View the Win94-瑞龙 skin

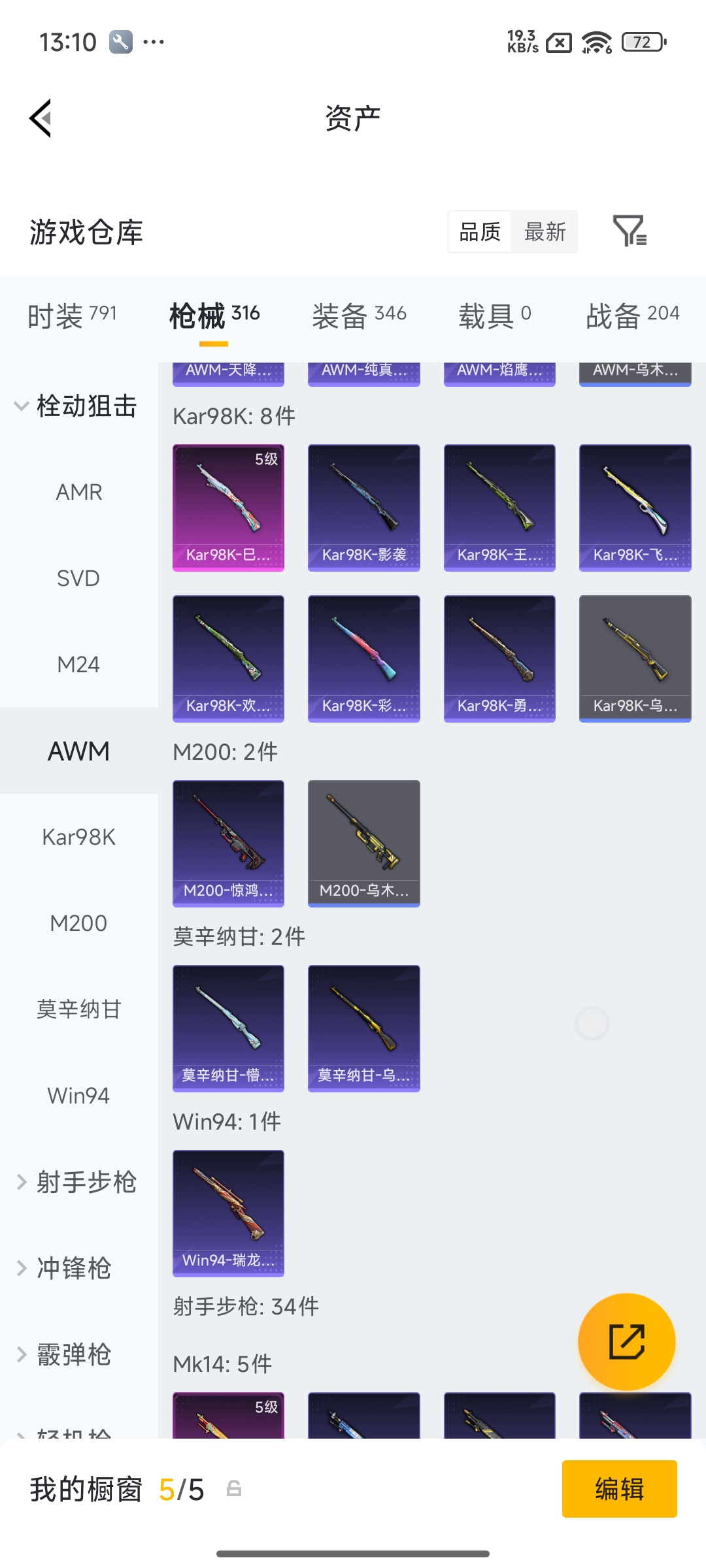point(228,1213)
